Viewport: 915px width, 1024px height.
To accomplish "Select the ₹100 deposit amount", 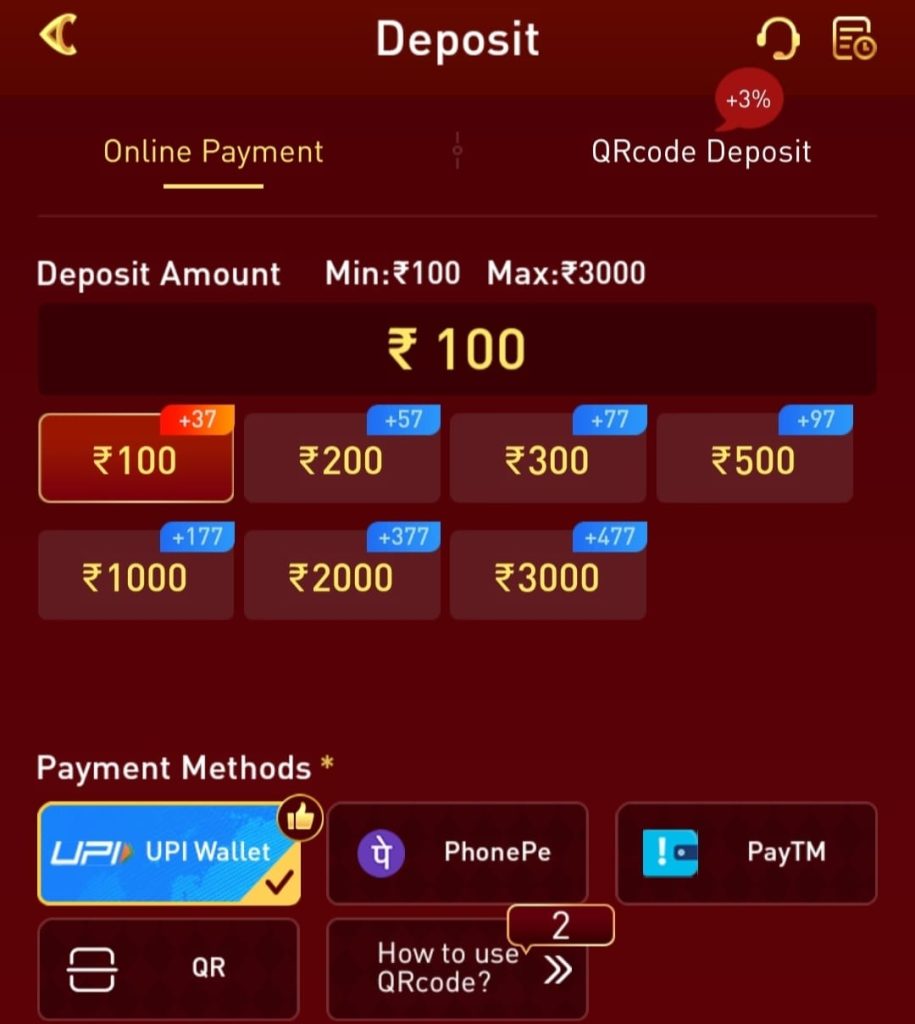I will point(135,460).
